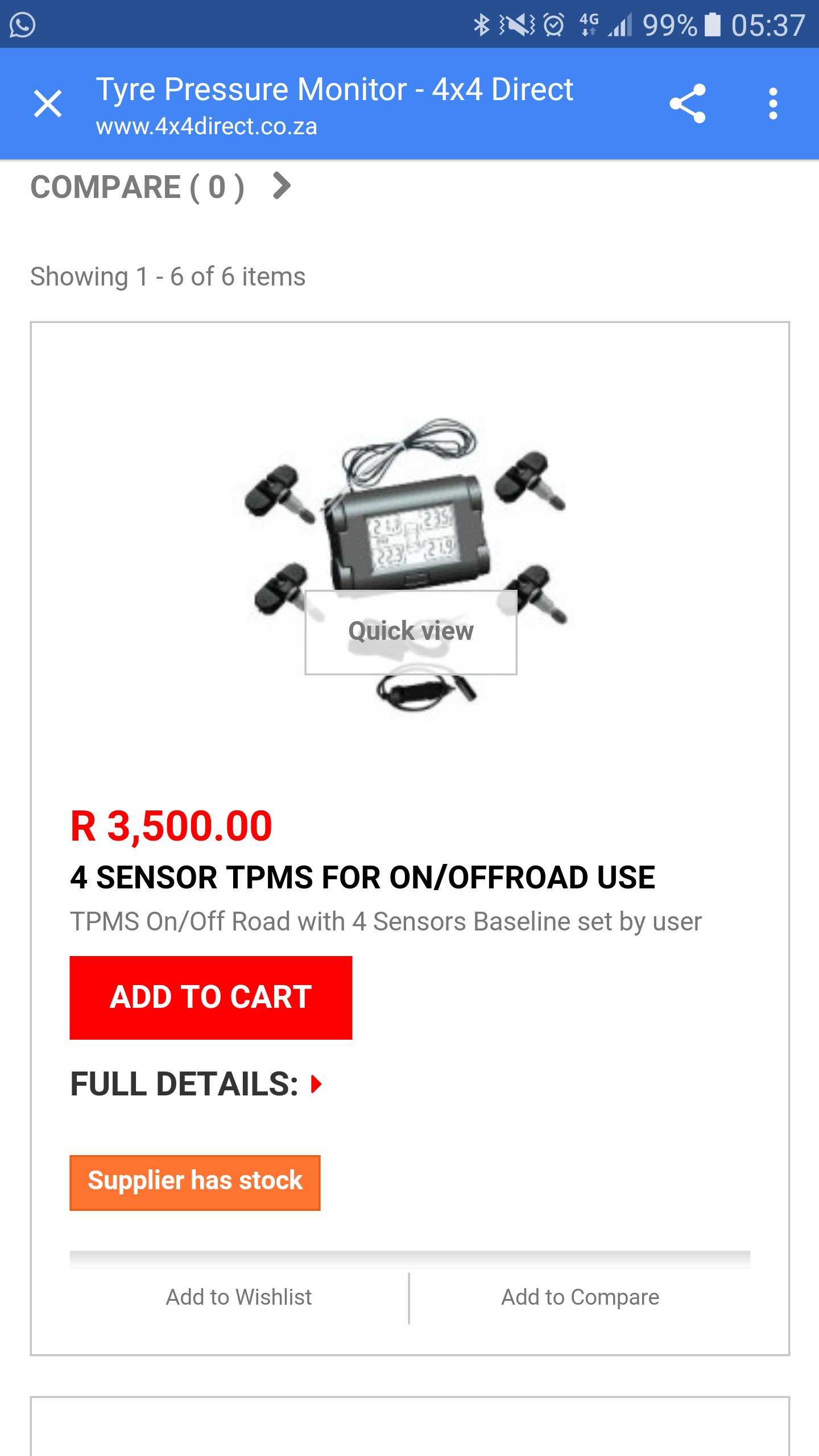
Task: Open the browser overflow menu
Action: (x=772, y=104)
